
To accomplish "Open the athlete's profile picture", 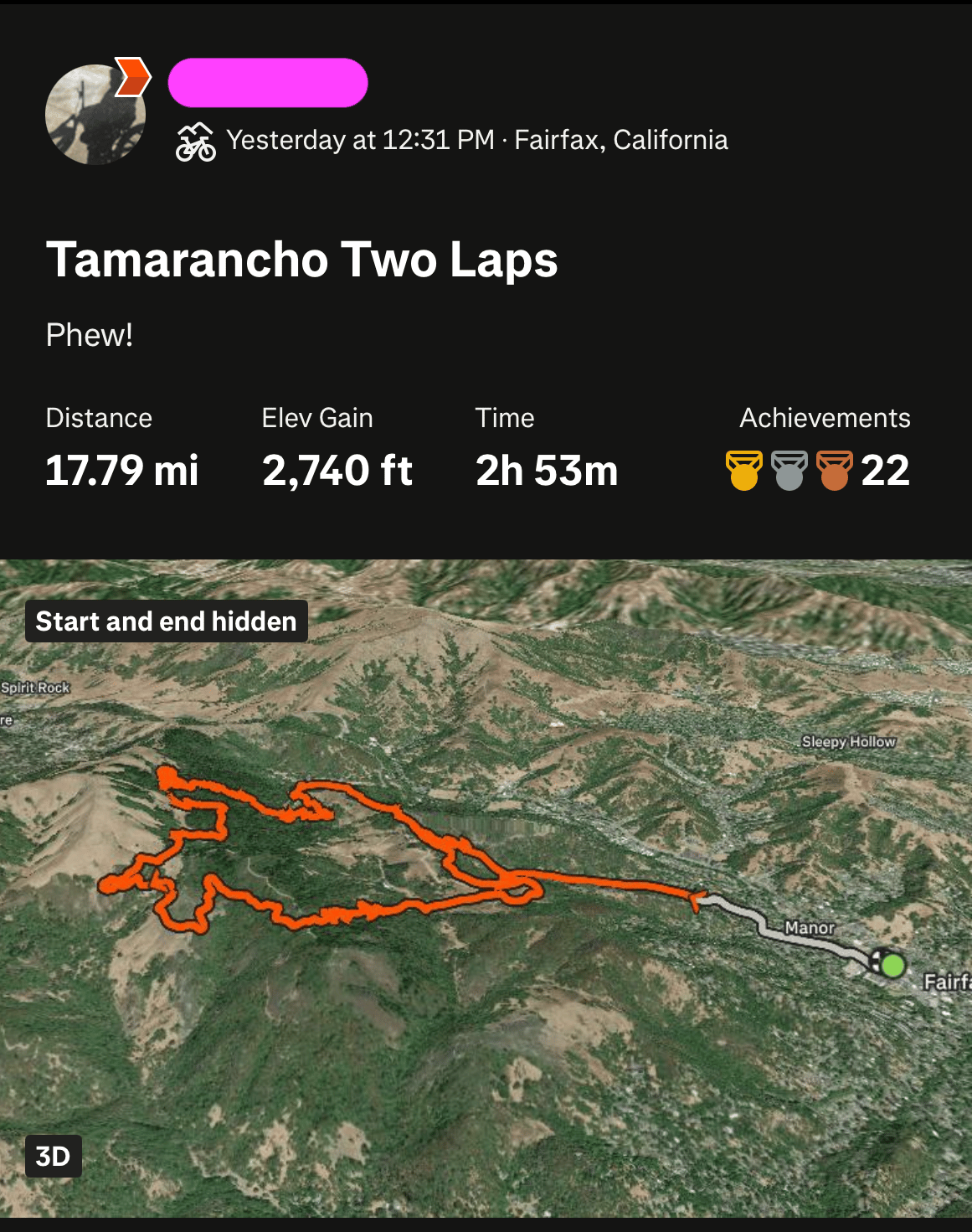I will pos(95,115).
